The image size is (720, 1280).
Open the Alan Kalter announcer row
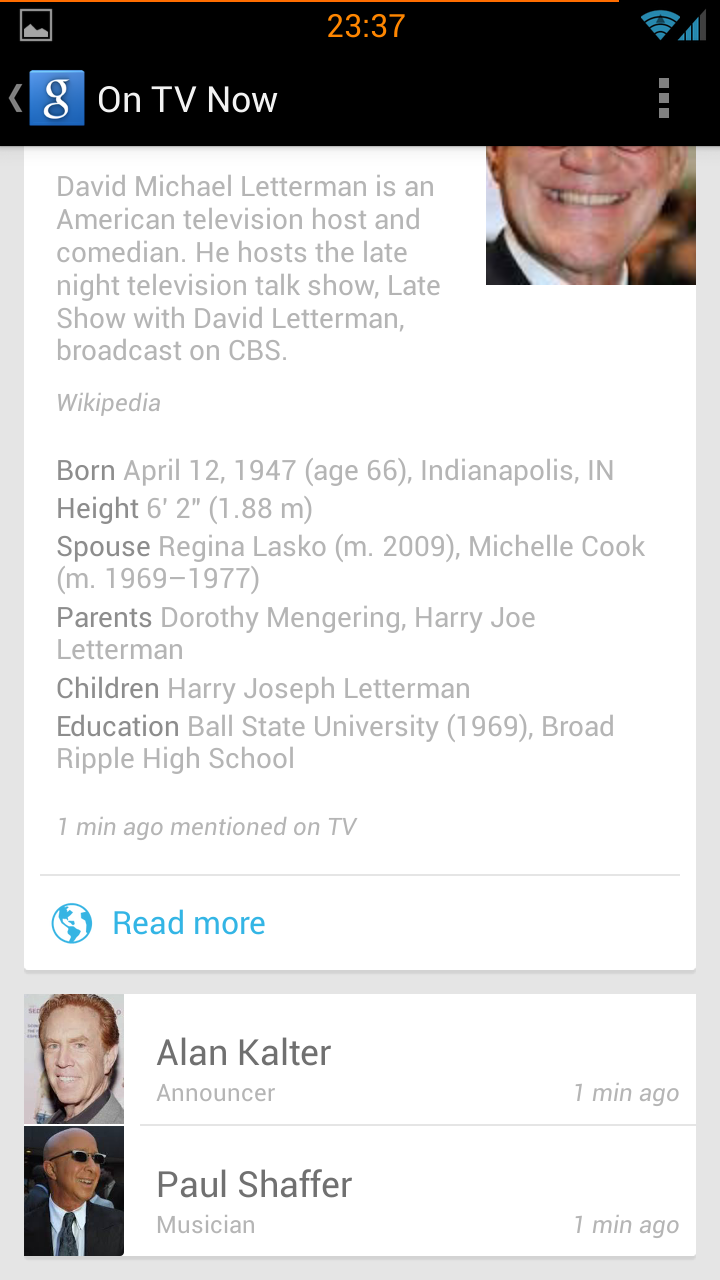[360, 1060]
